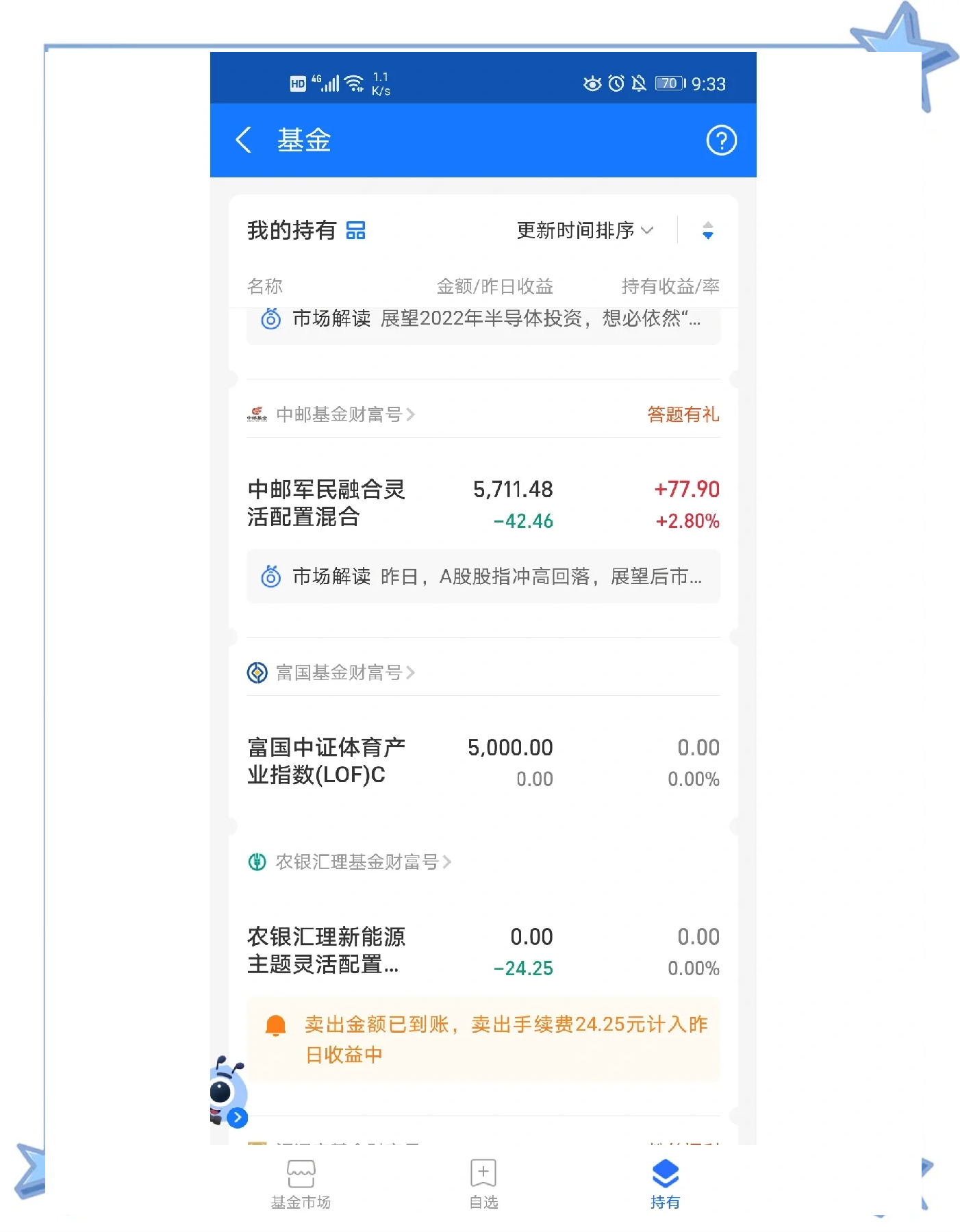Viewport: 960px width, 1232px height.
Task: Open the help question mark icon
Action: 720,139
